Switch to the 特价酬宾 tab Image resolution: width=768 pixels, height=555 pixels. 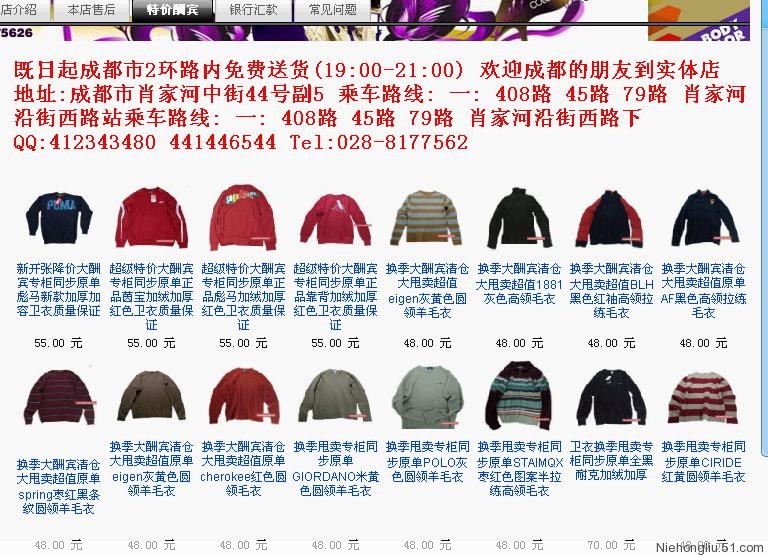(x=172, y=10)
